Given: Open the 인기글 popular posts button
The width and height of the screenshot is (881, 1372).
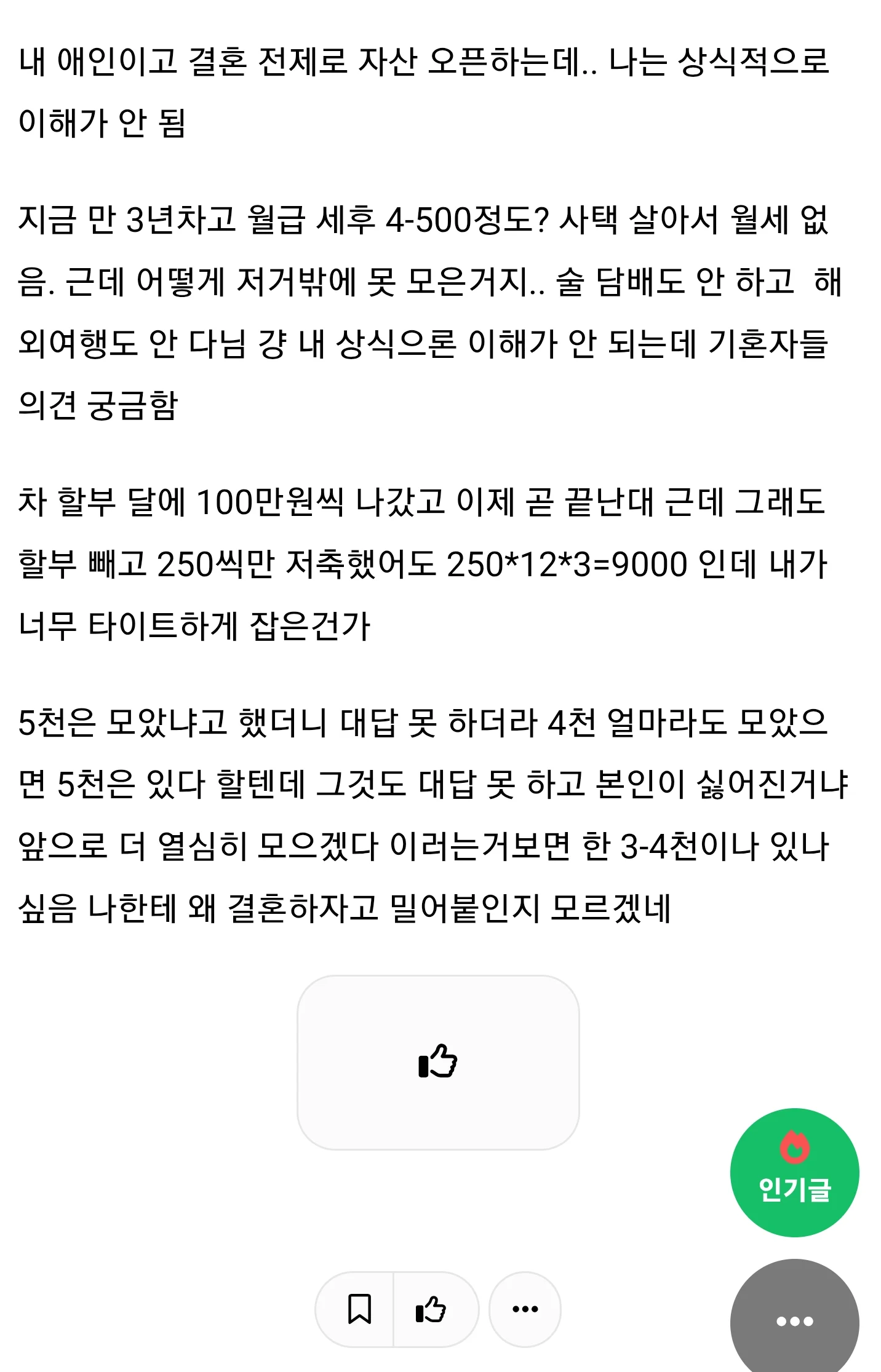Looking at the screenshot, I should [794, 1172].
